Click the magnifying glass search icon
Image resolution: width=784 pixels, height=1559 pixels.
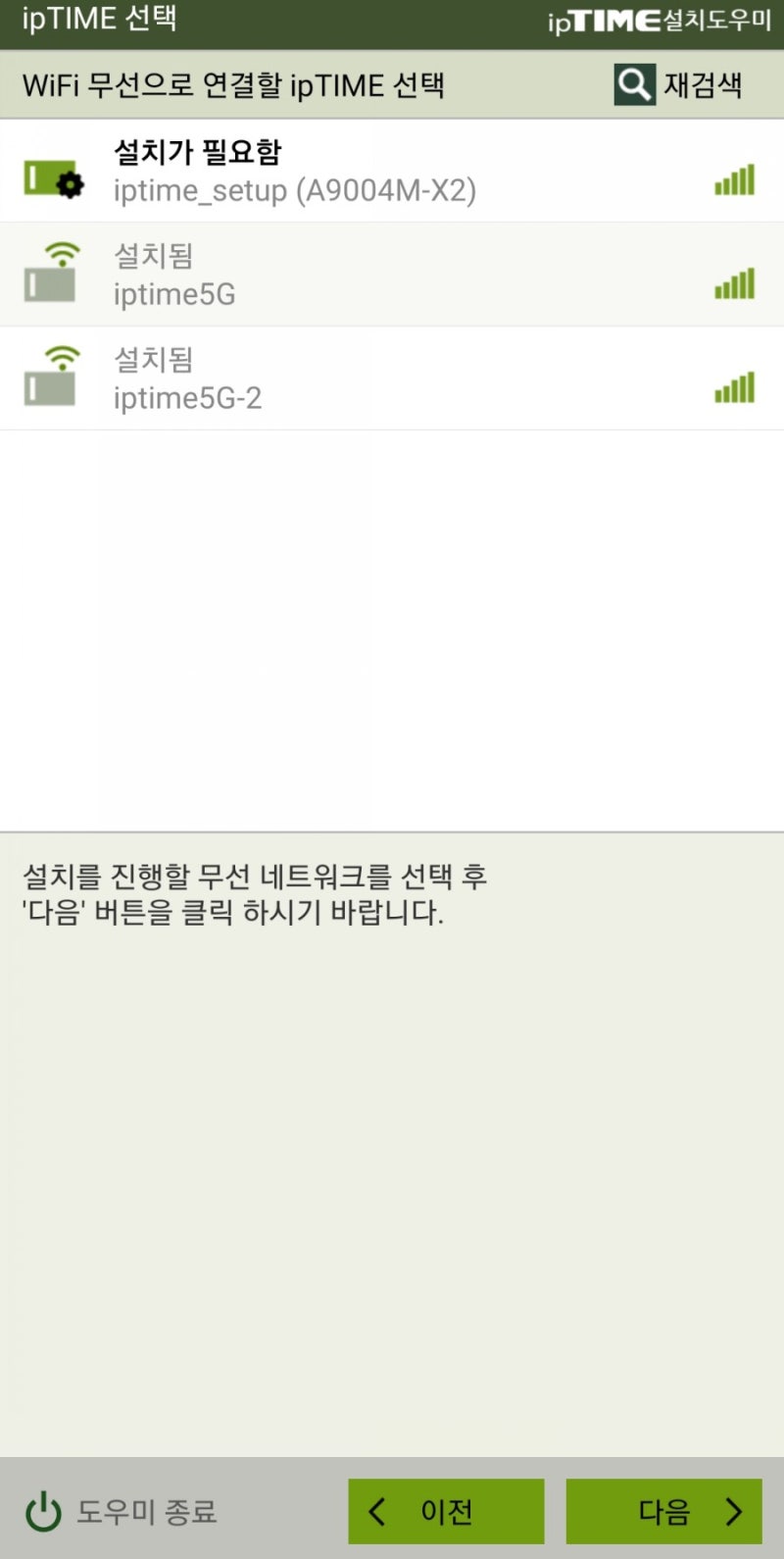point(633,83)
